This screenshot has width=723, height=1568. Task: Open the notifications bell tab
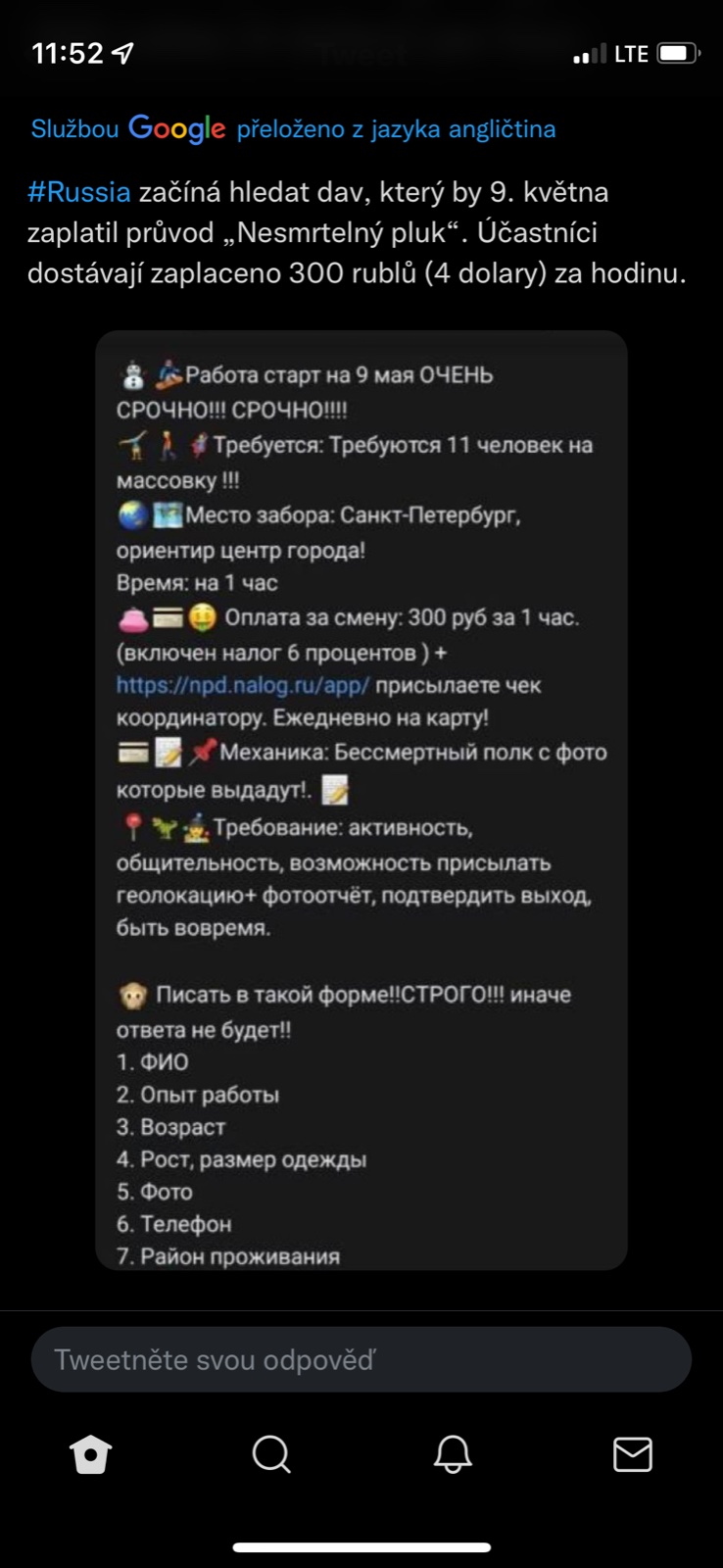452,1454
